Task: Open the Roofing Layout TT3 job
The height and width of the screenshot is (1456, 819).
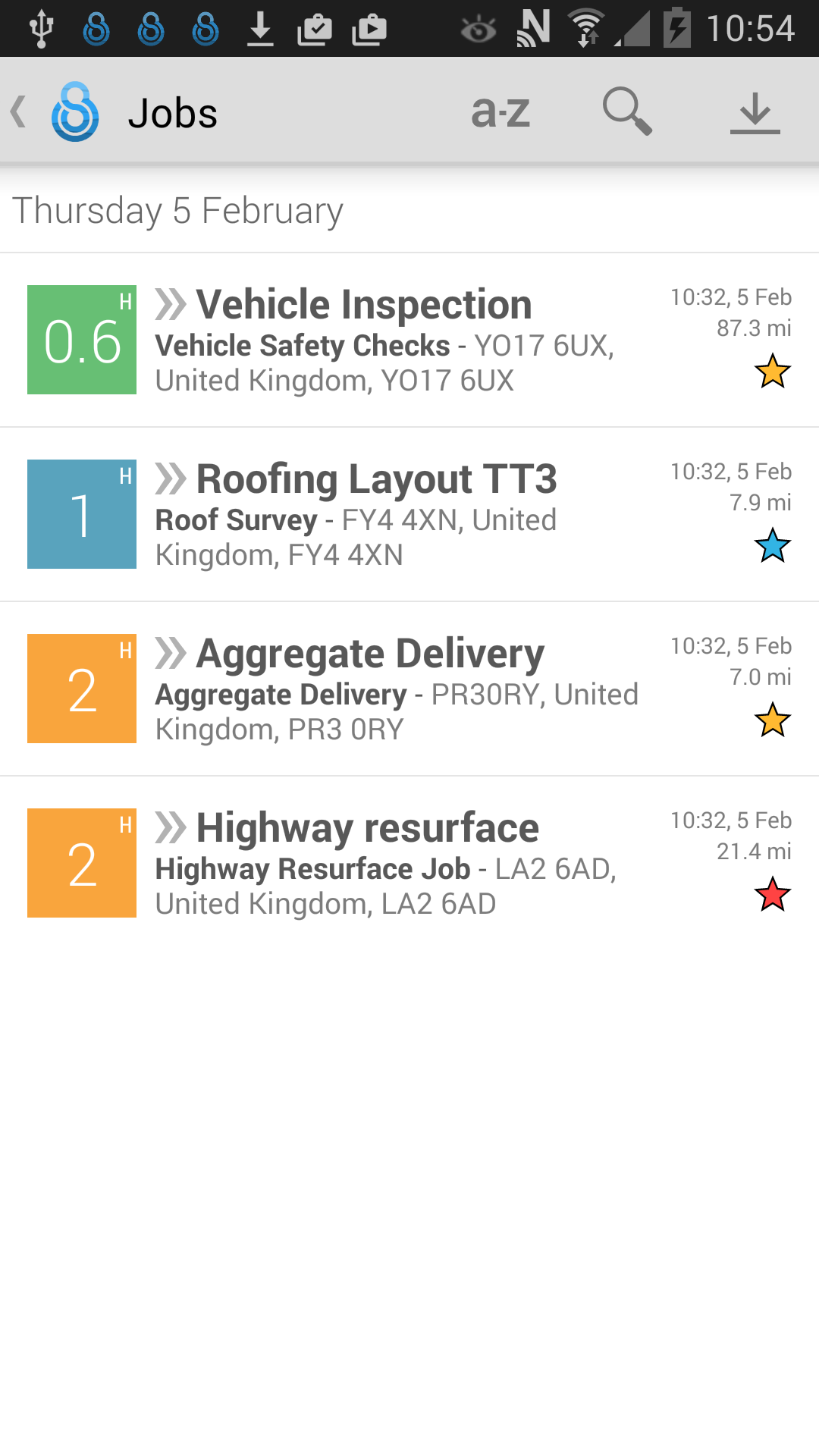Action: click(409, 514)
